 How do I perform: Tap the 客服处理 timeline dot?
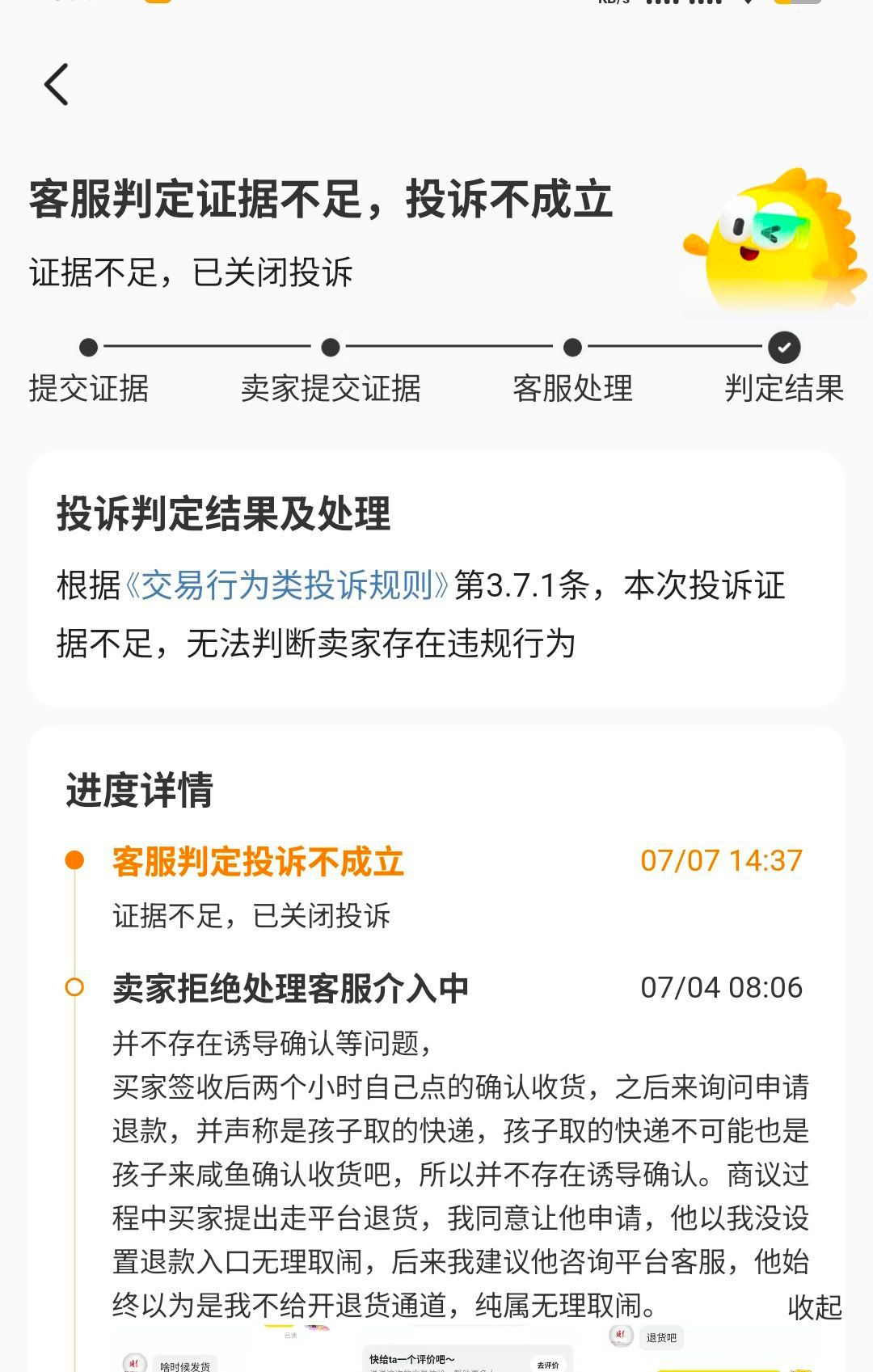572,348
